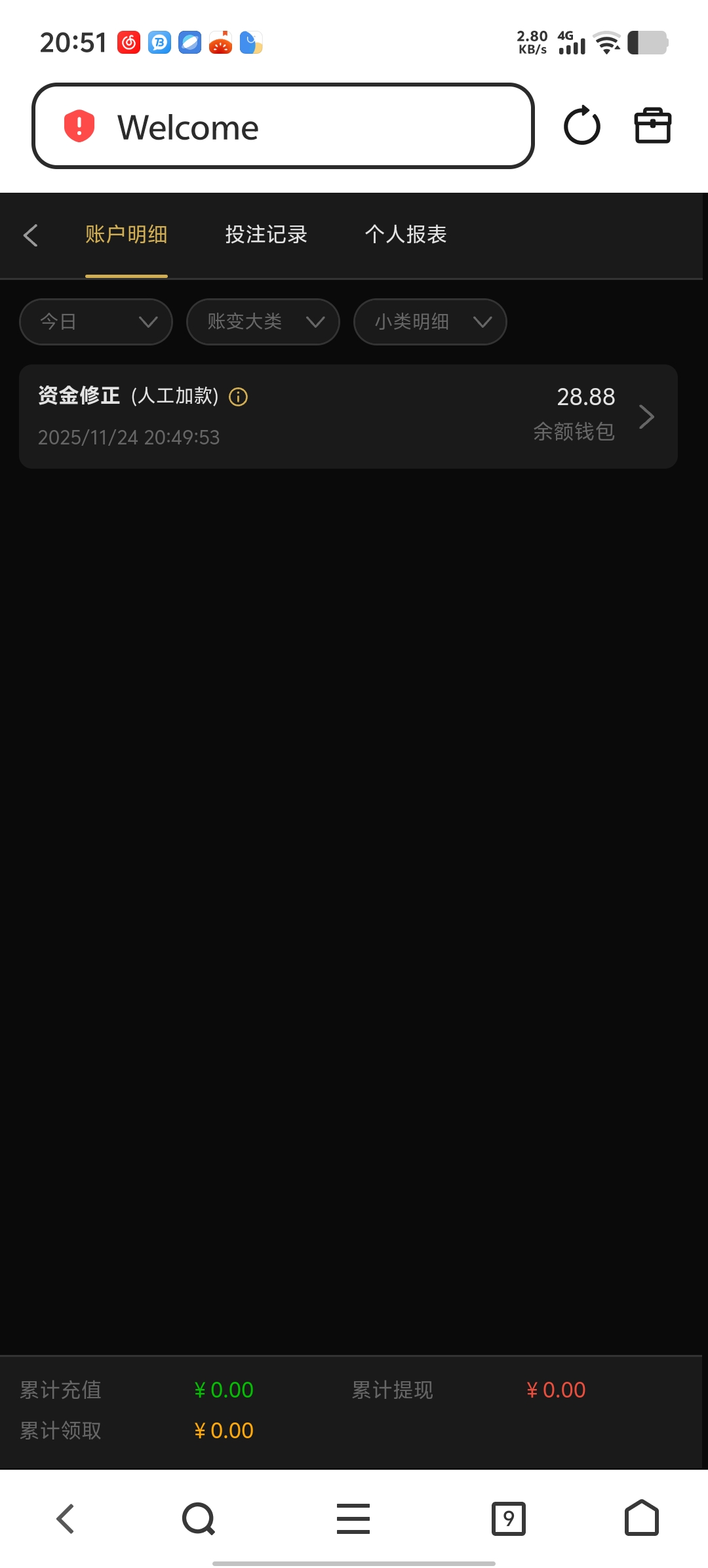The height and width of the screenshot is (1568, 708).
Task: Go to the browser home page
Action: [x=641, y=1519]
